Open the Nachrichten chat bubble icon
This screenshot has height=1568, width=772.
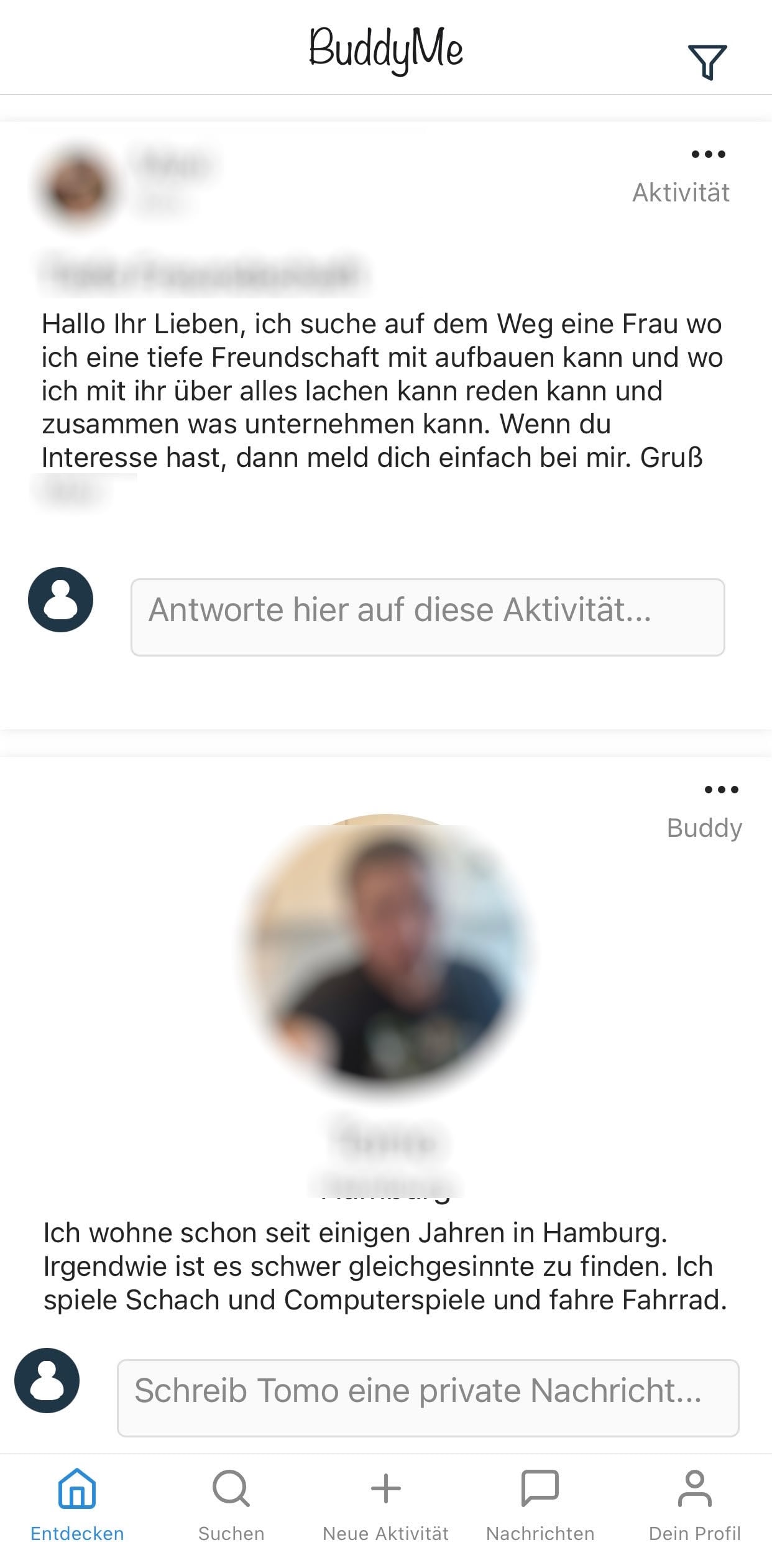point(540,1488)
